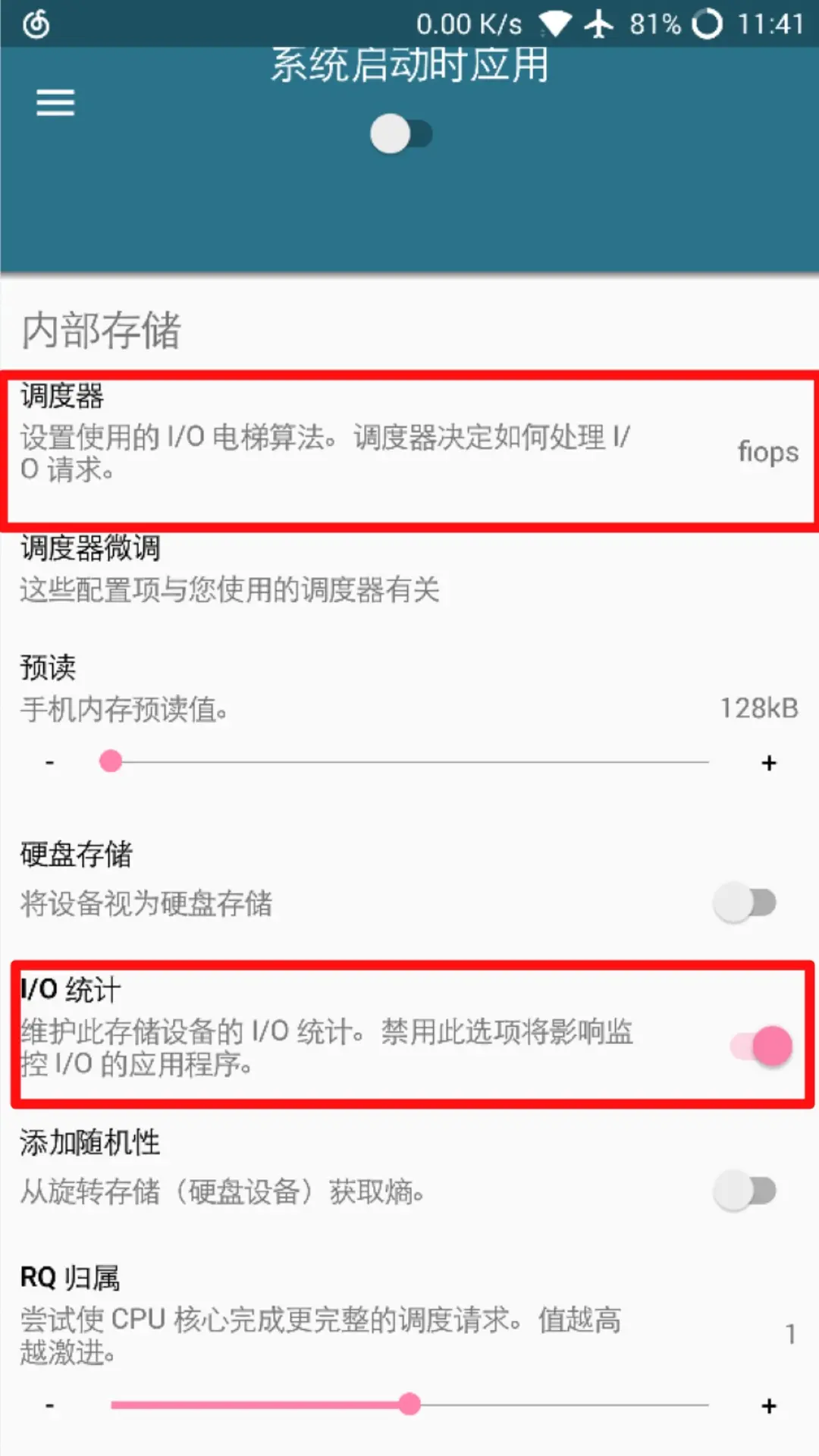Tap the airplane mode status icon
Viewport: 819px width, 1456px height.
point(599,23)
